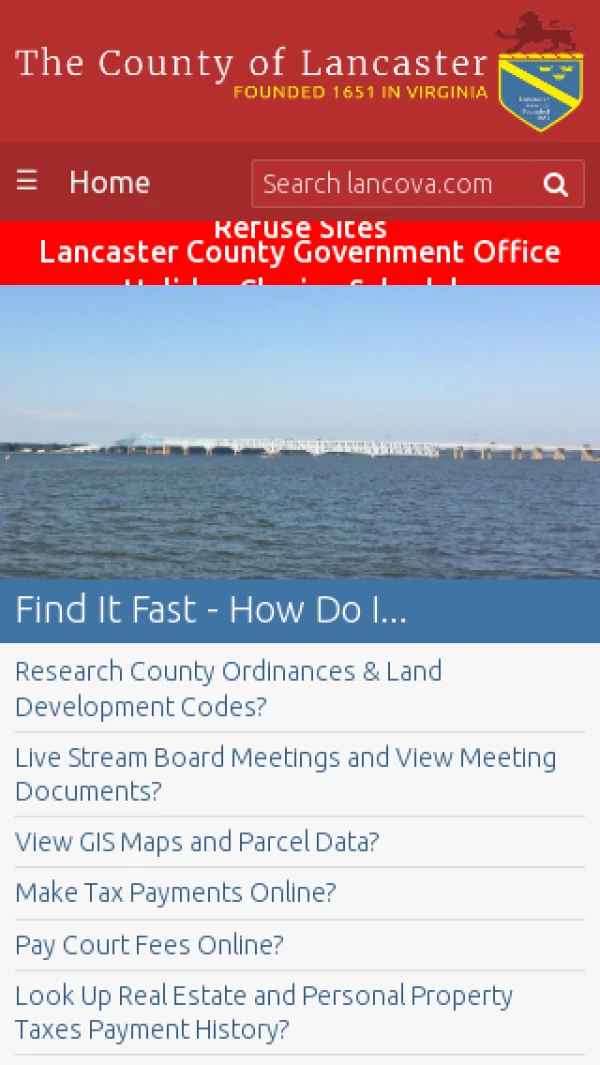Viewport: 600px width, 1065px height.
Task: Open Lancaster County Government Office announcement
Action: click(x=300, y=252)
